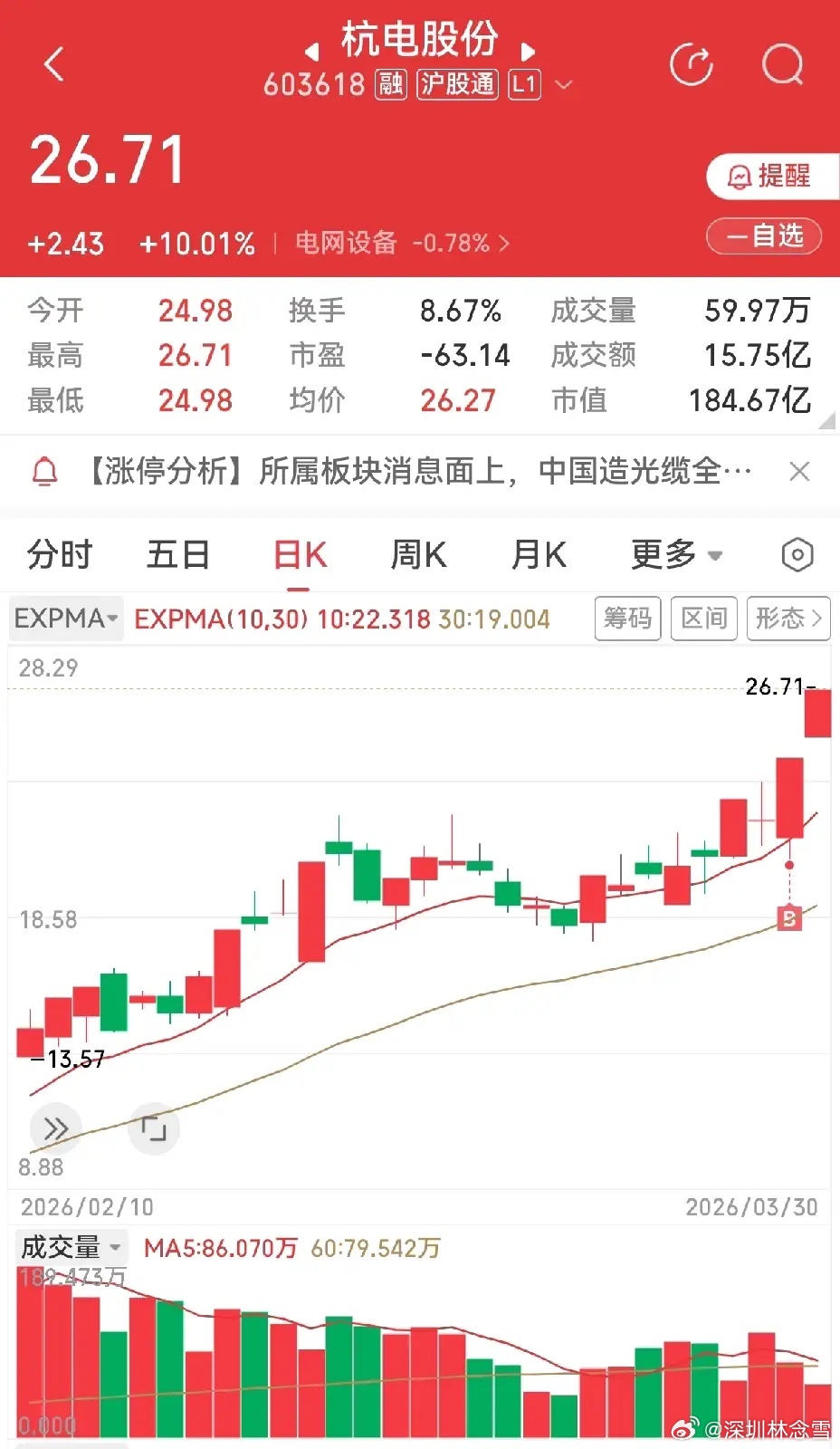Open the 涨停分析 news banner

coord(416,471)
